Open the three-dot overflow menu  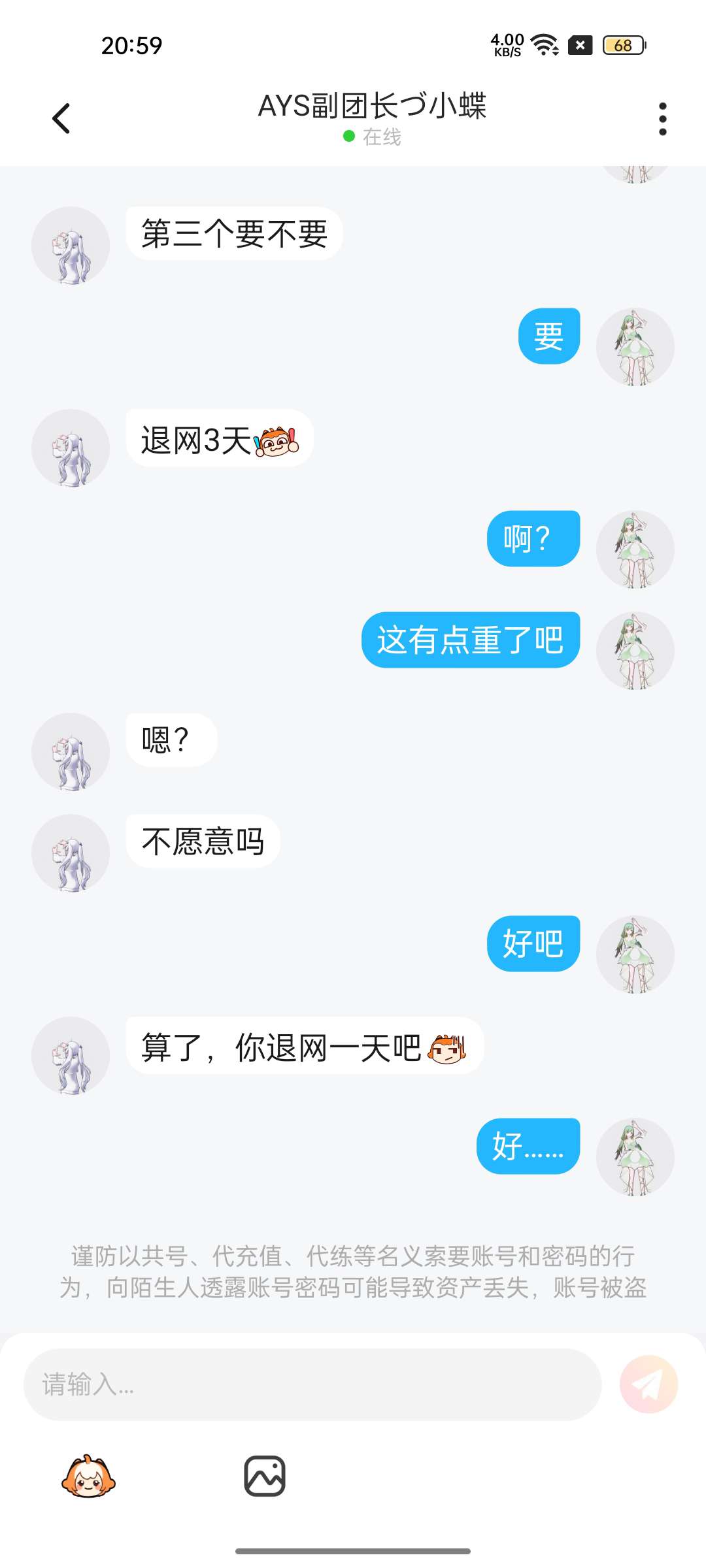click(x=663, y=119)
